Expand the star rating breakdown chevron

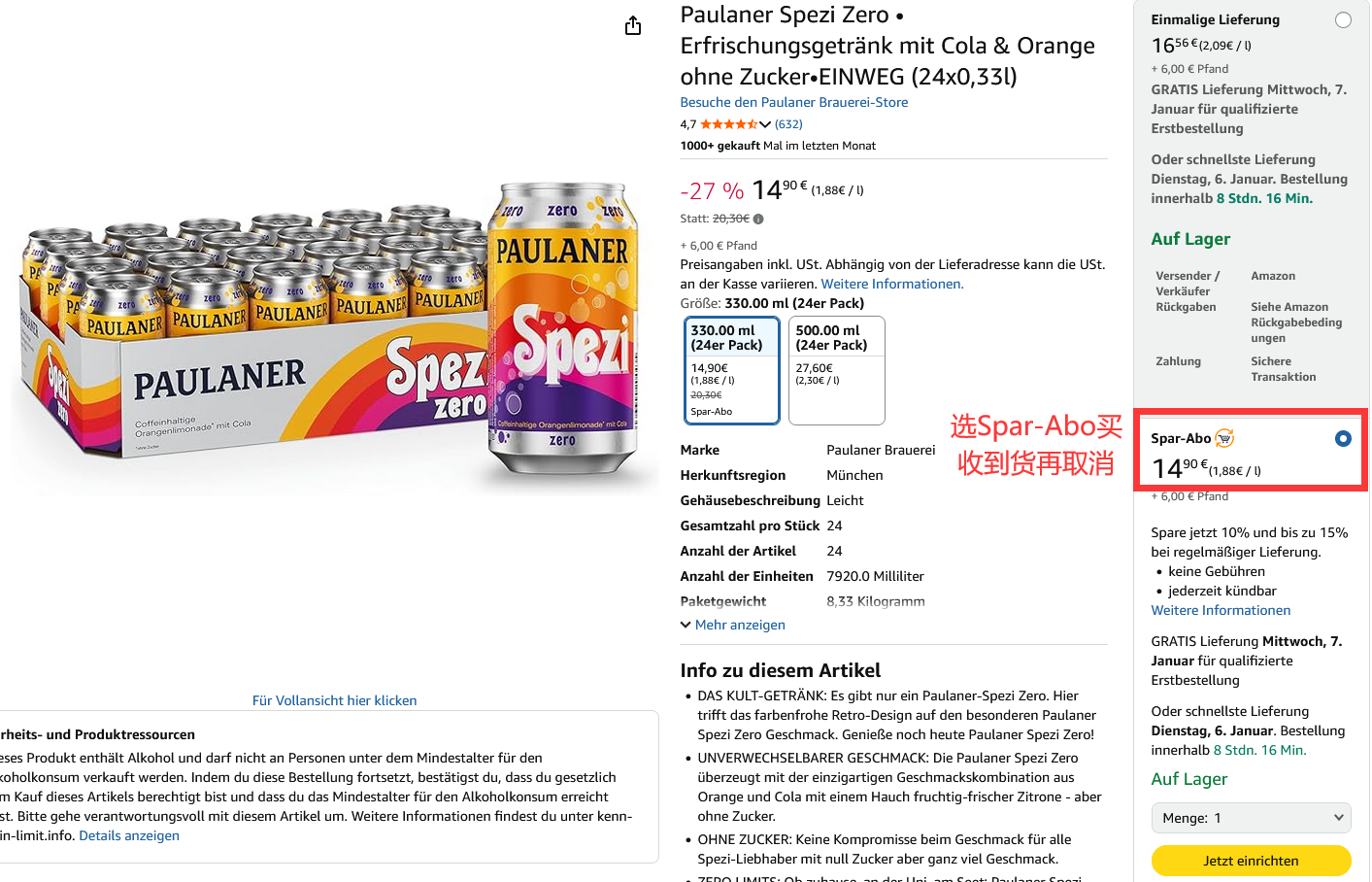point(765,124)
